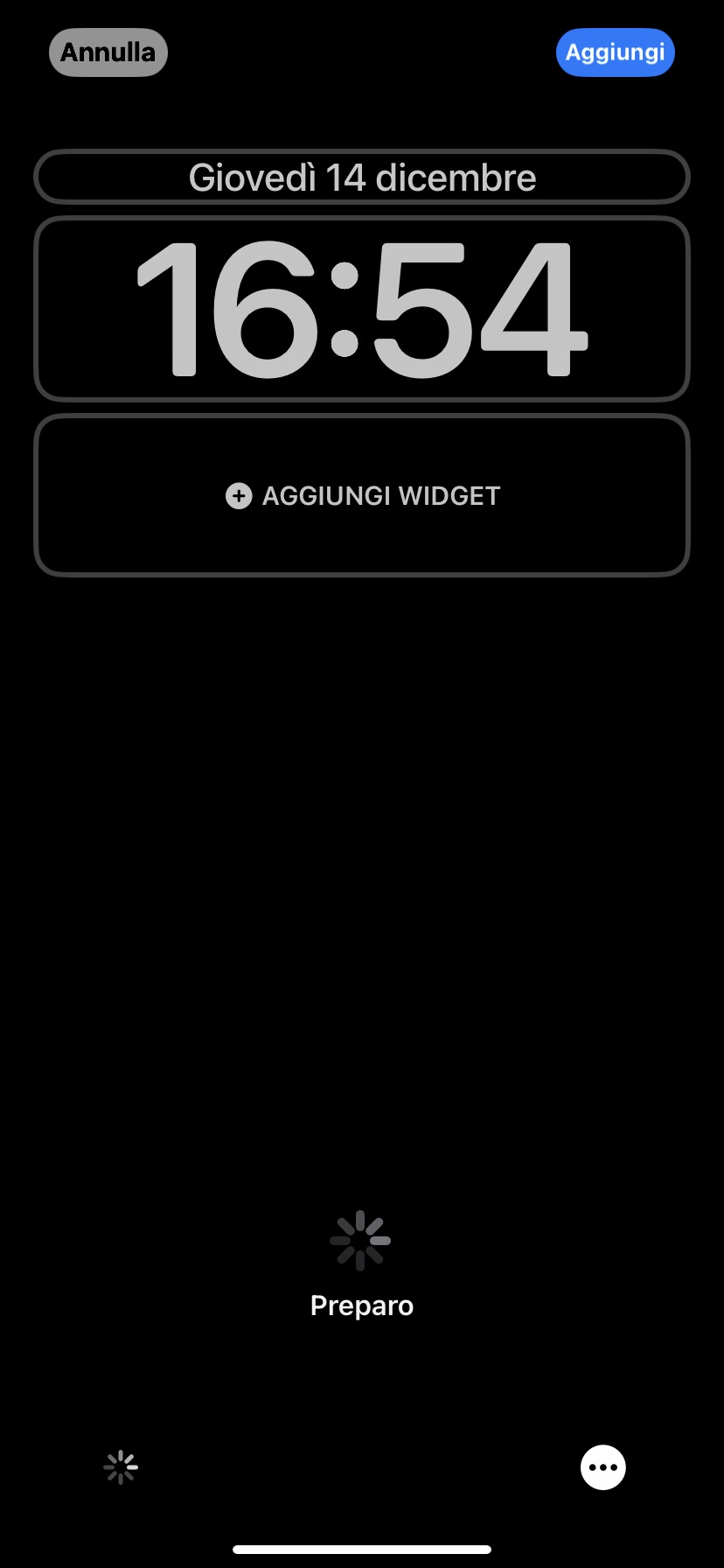Image resolution: width=724 pixels, height=1568 pixels.
Task: Tap Annulla to cancel editing
Action: coord(108,52)
